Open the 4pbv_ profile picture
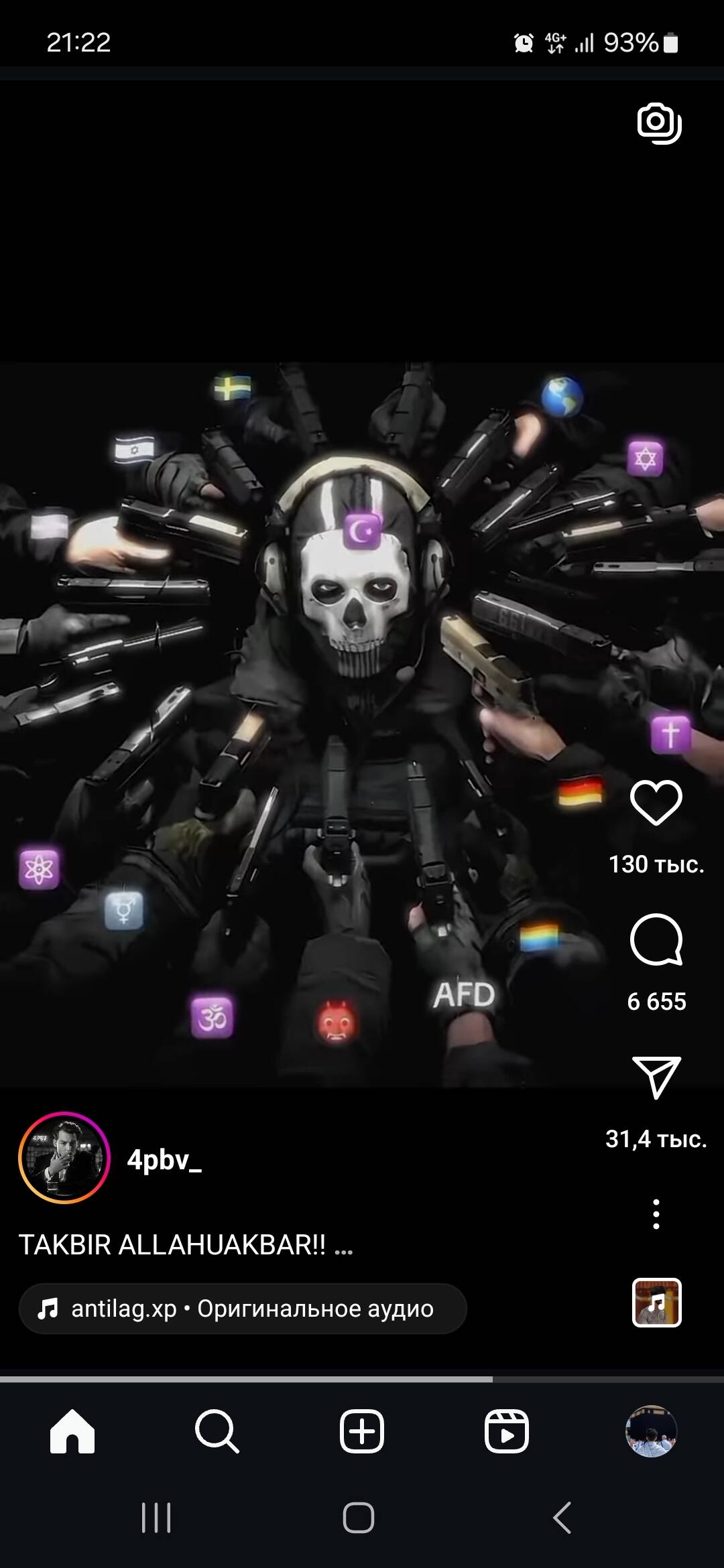Image resolution: width=724 pixels, height=1568 pixels. (x=64, y=1158)
